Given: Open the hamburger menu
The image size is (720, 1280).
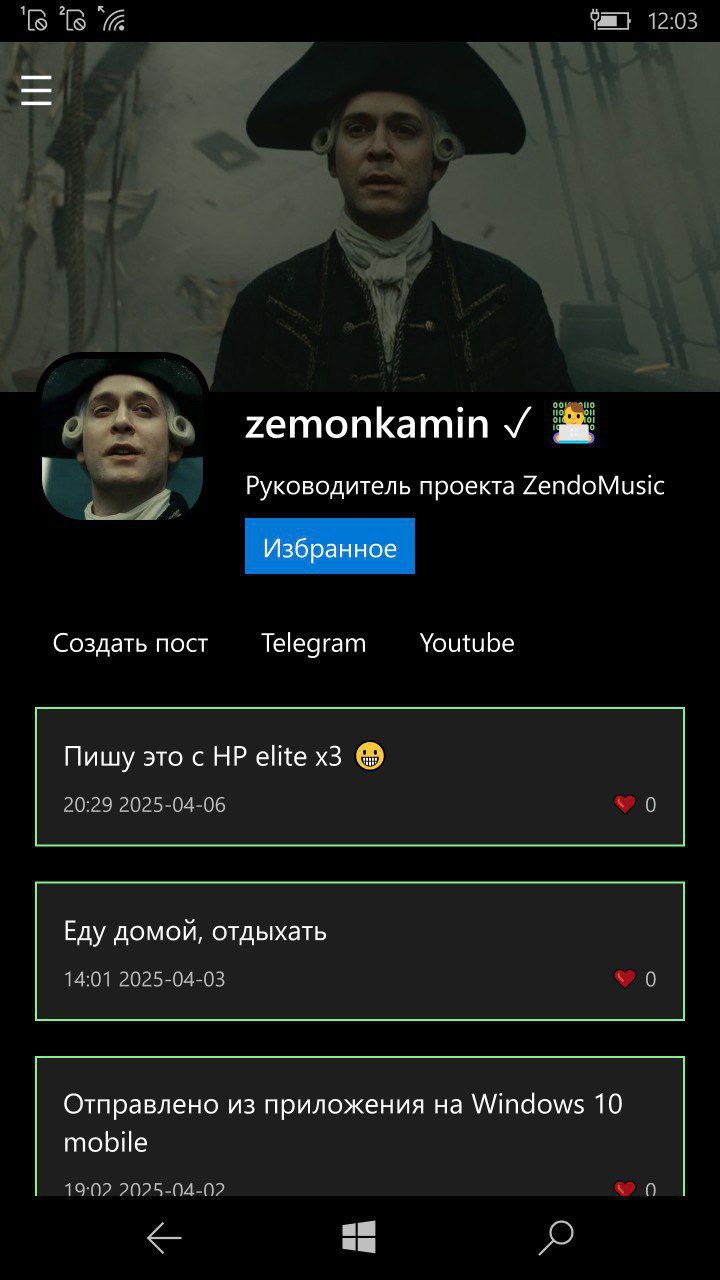Looking at the screenshot, I should point(36,90).
